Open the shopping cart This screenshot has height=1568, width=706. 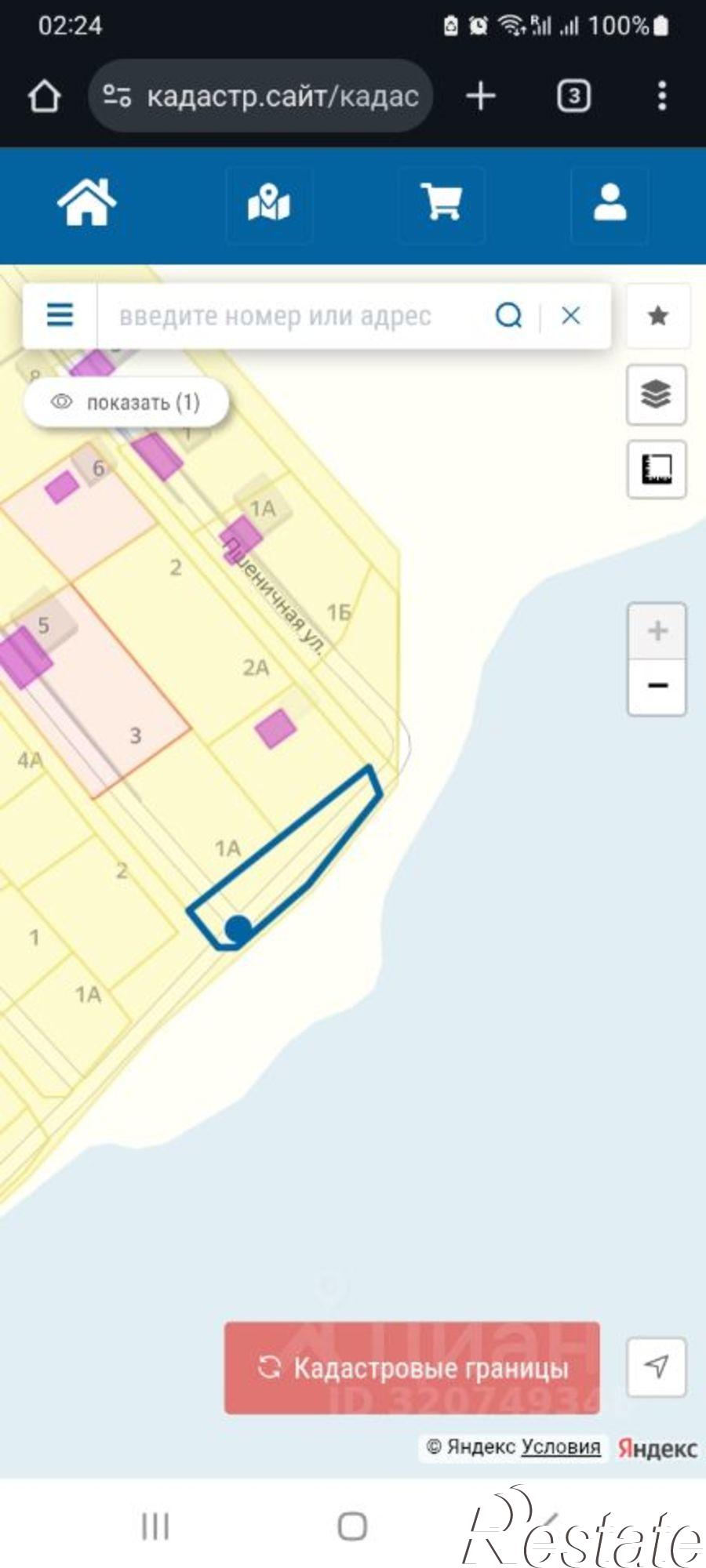pos(442,203)
